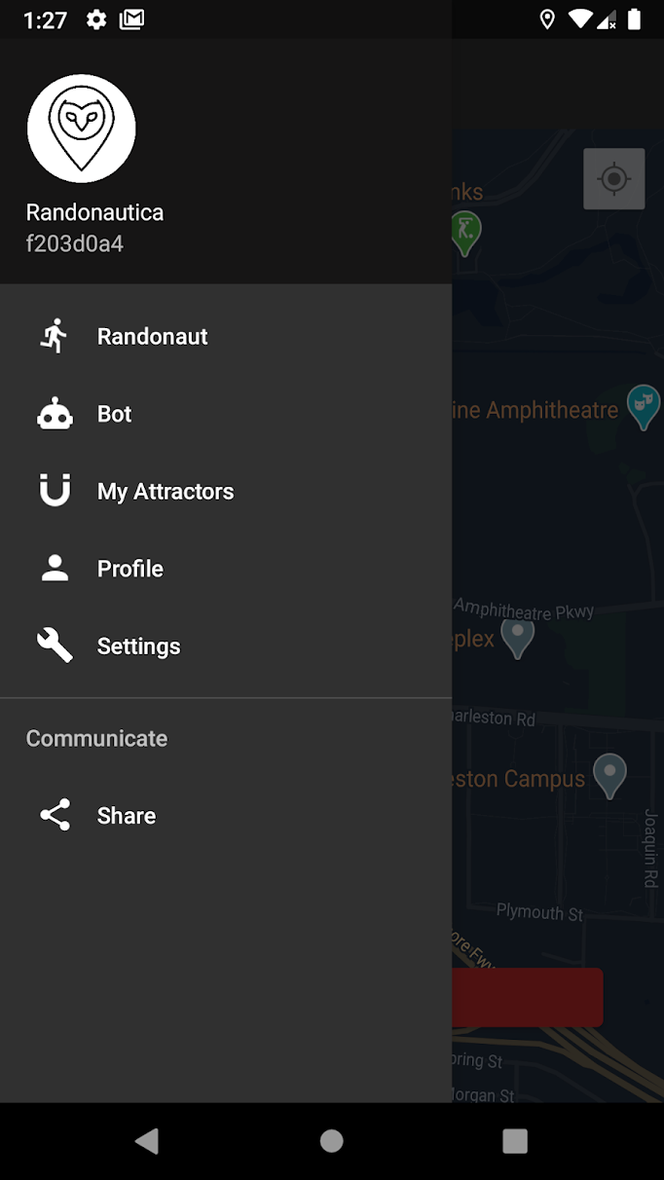Tap the my-location crosshair button on map

point(614,179)
